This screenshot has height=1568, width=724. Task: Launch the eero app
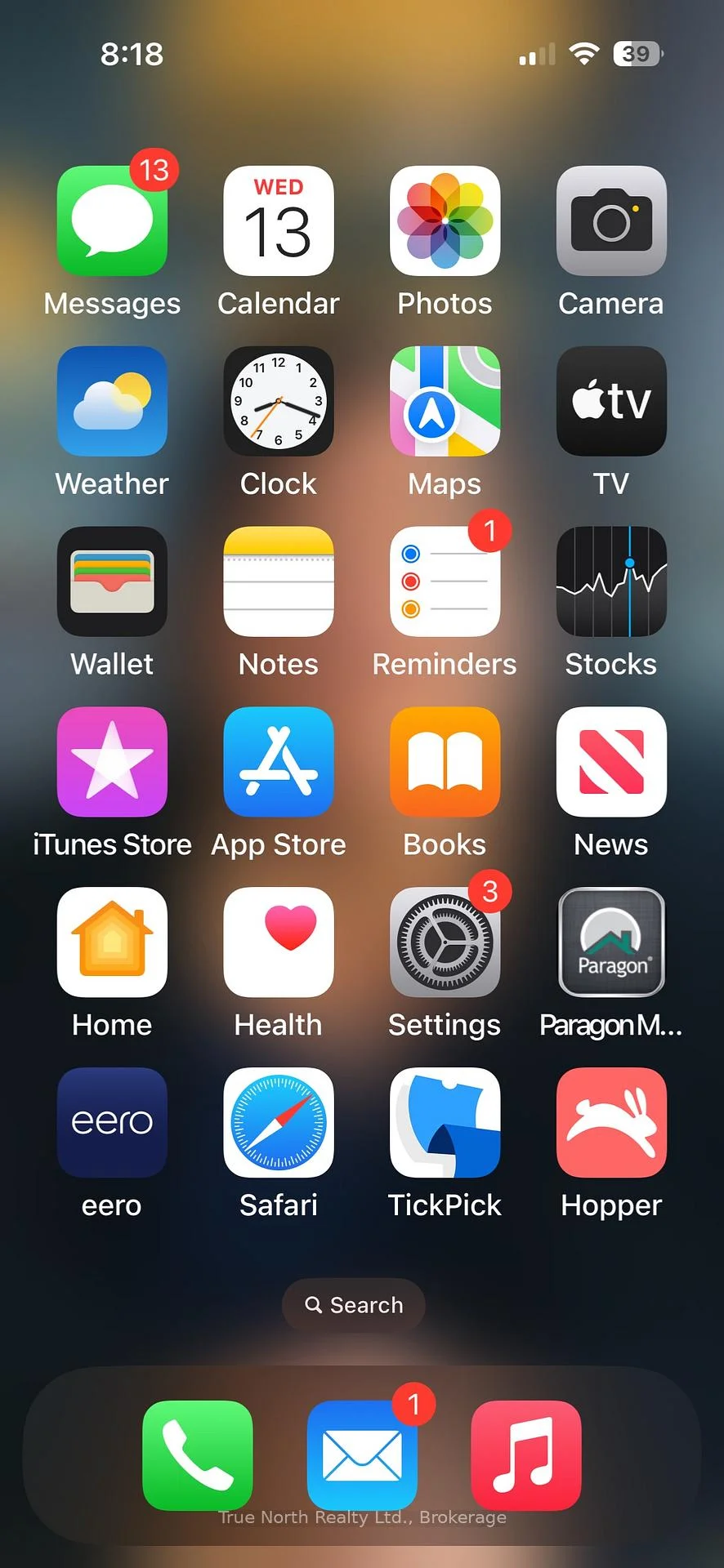click(x=112, y=1123)
